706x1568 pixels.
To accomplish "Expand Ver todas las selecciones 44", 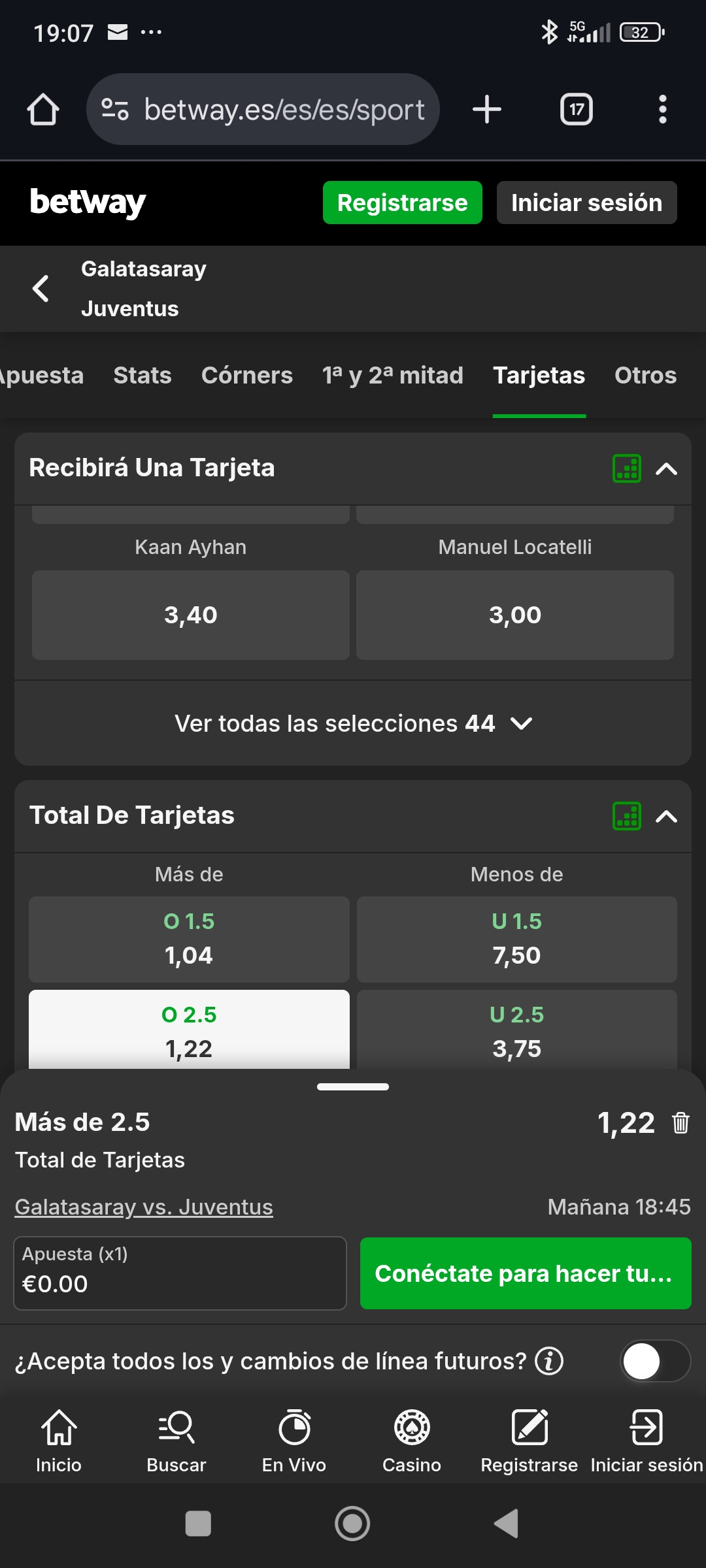I will point(353,723).
